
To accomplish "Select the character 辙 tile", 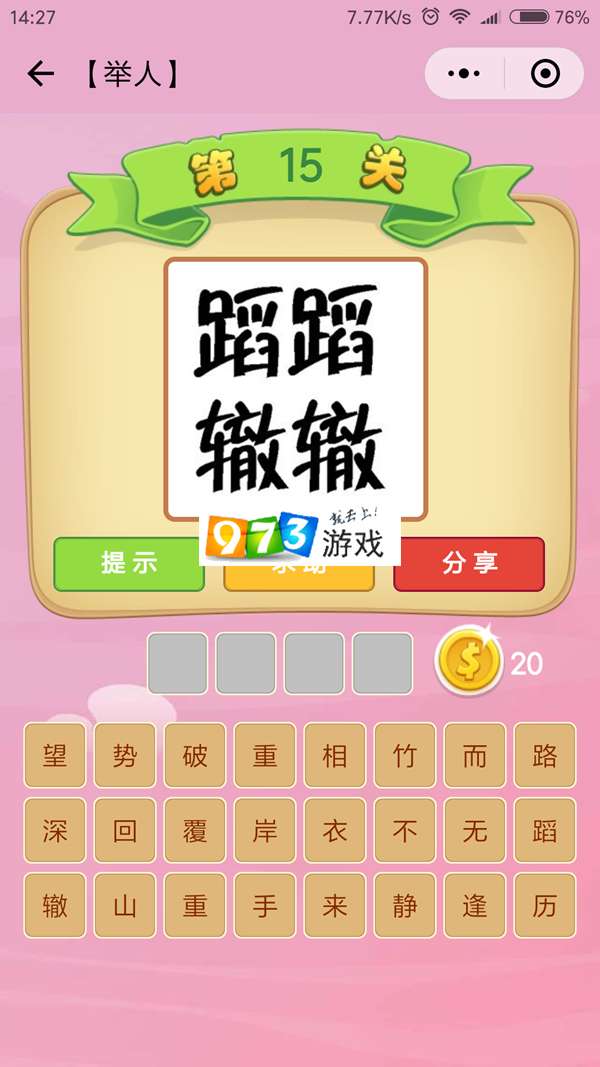I will pyautogui.click(x=55, y=906).
